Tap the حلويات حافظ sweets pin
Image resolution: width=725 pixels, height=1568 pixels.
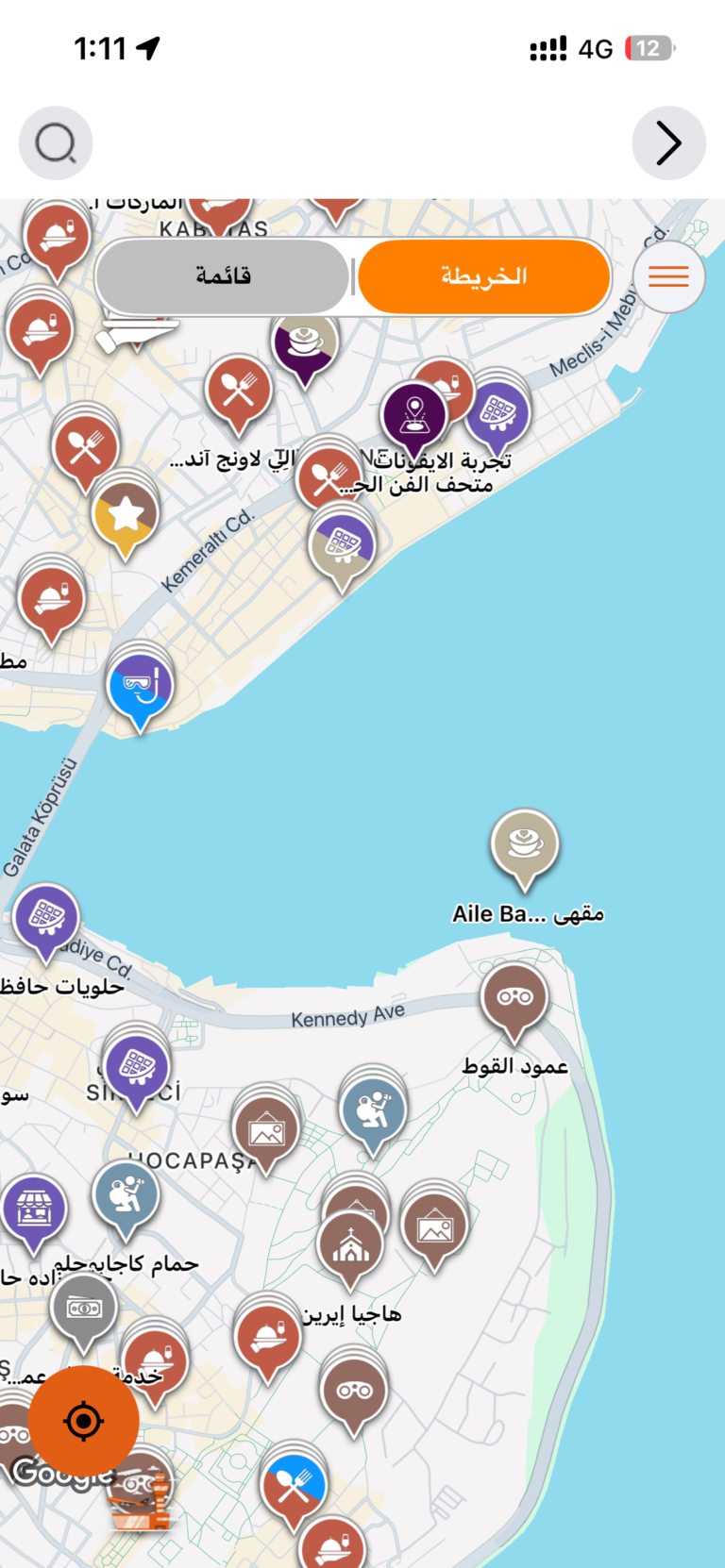click(46, 918)
